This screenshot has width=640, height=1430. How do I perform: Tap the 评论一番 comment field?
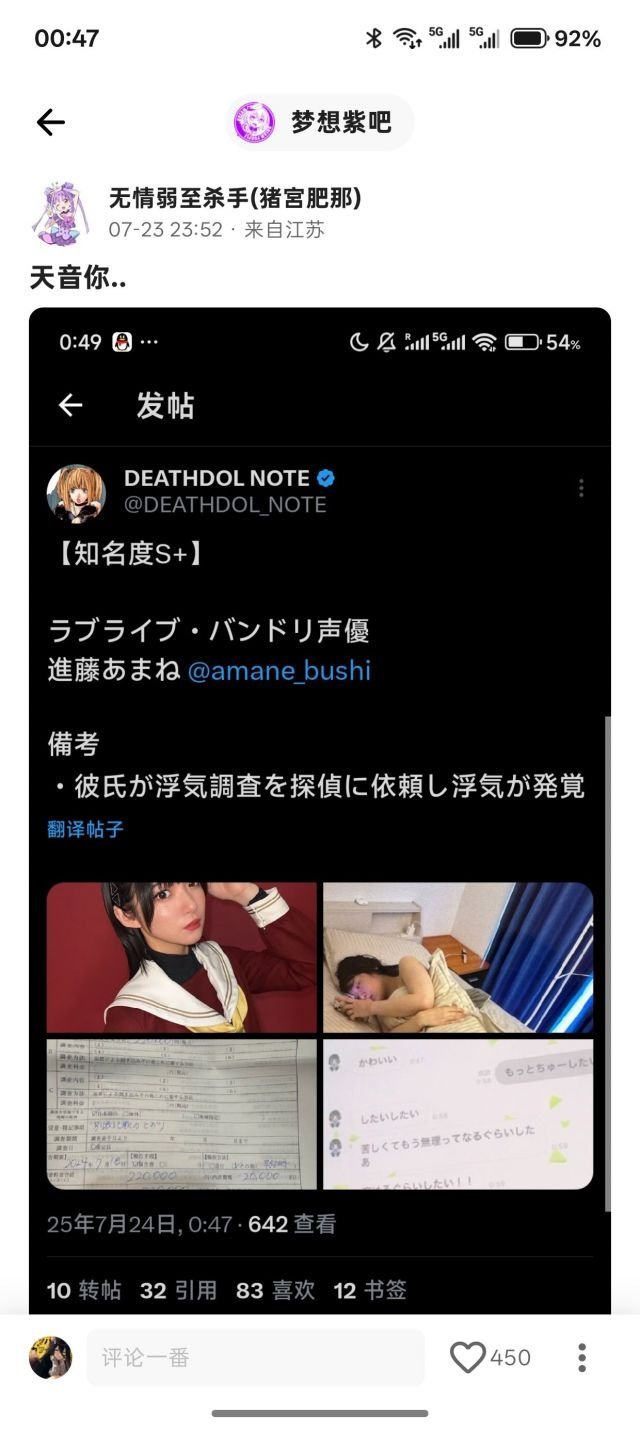(255, 1357)
